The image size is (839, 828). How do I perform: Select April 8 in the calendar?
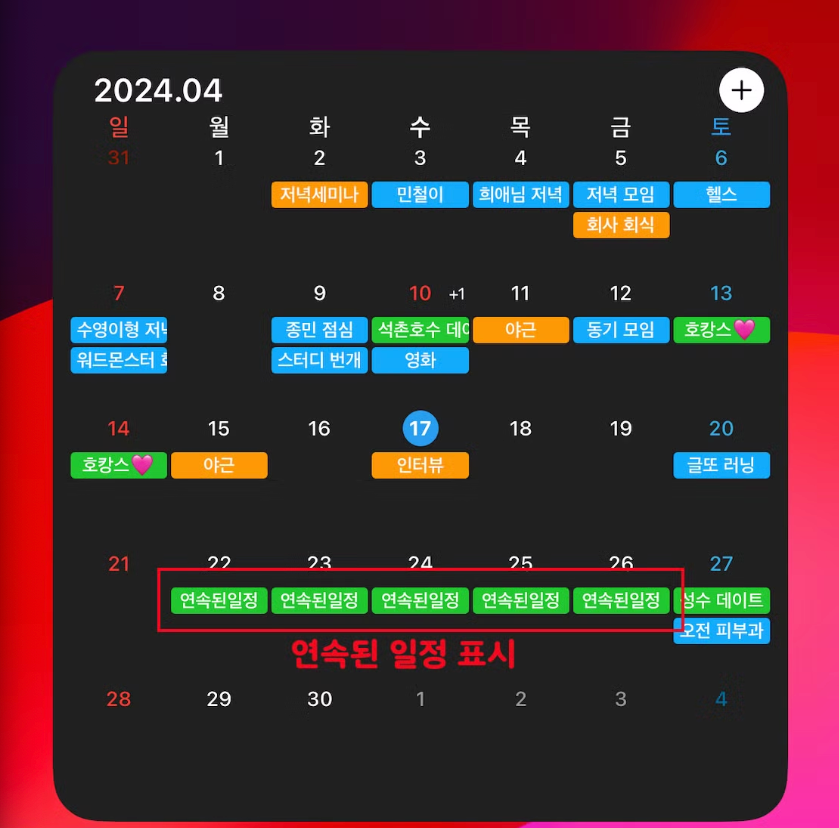pyautogui.click(x=219, y=294)
